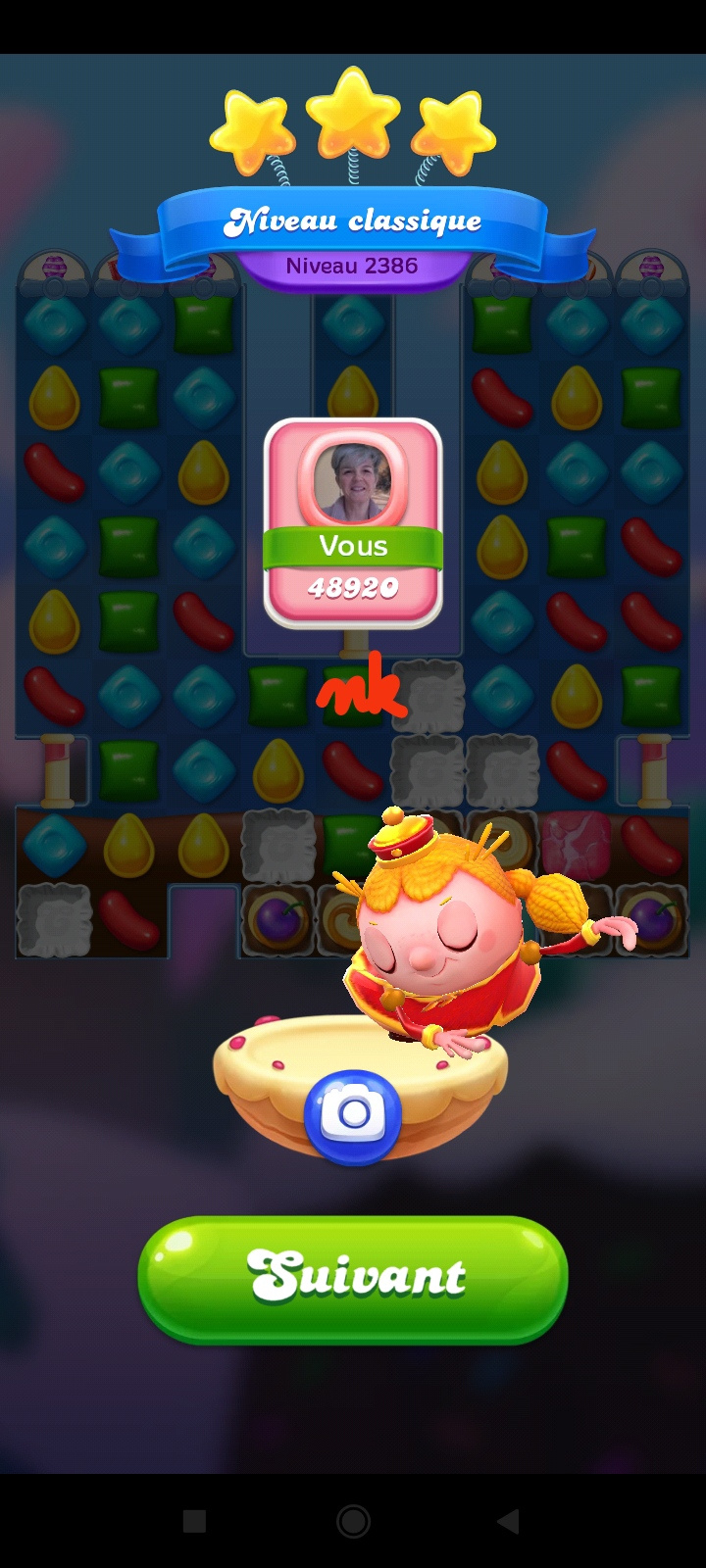
Task: Go back with the system back button
Action: [x=508, y=1521]
